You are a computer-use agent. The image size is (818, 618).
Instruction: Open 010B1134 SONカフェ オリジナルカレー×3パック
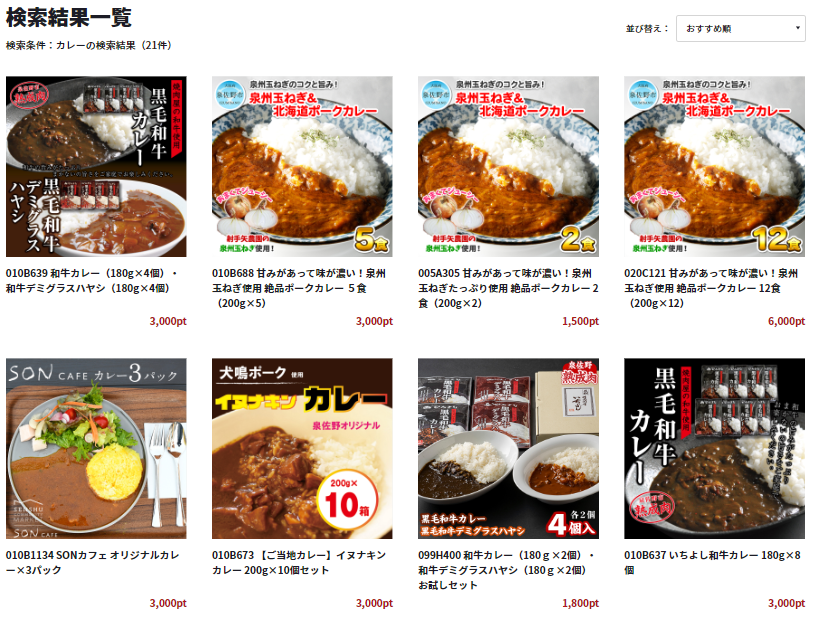pos(96,448)
